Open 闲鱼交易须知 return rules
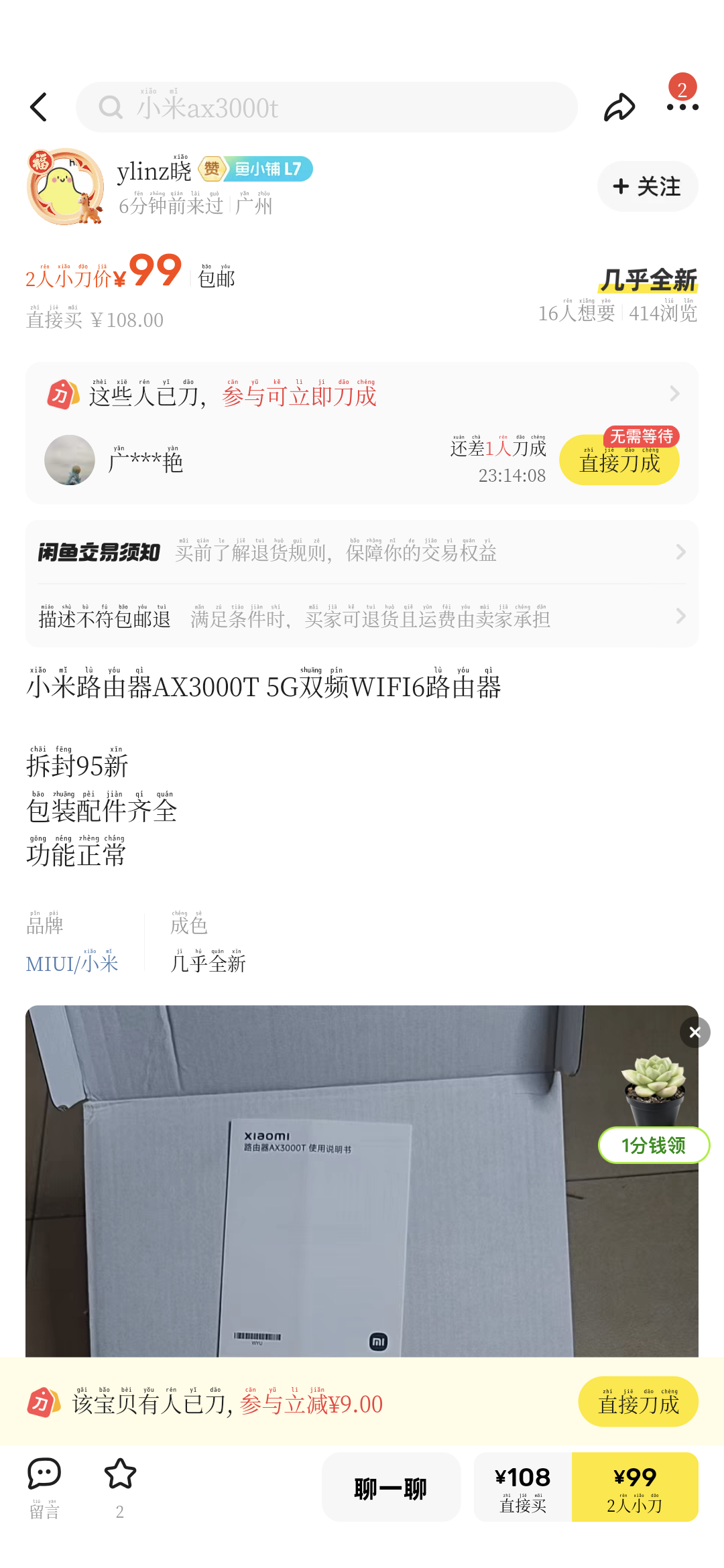Screen dimensions: 724x1568 click(362, 552)
